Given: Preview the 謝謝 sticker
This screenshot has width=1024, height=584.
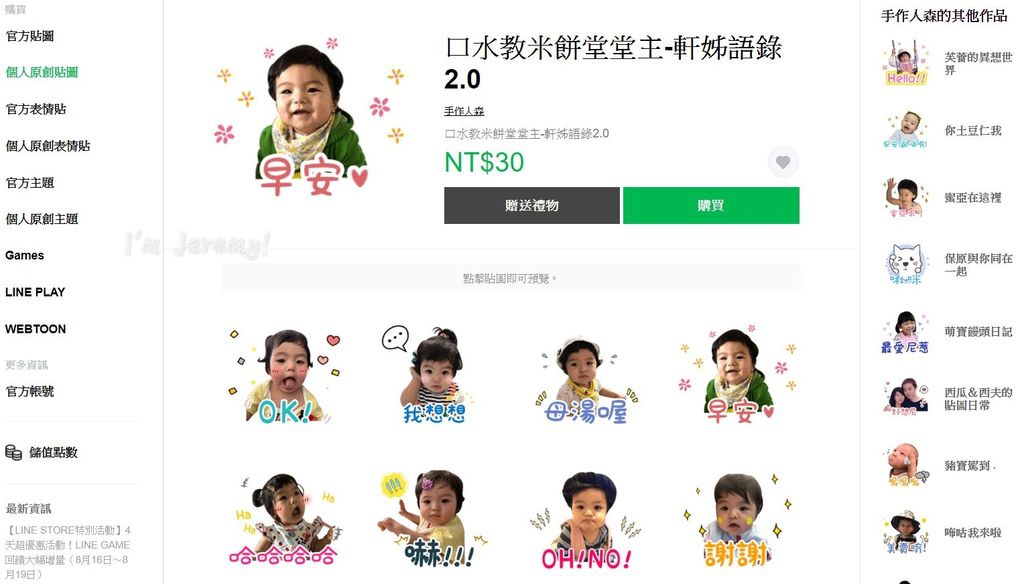Looking at the screenshot, I should click(x=735, y=520).
